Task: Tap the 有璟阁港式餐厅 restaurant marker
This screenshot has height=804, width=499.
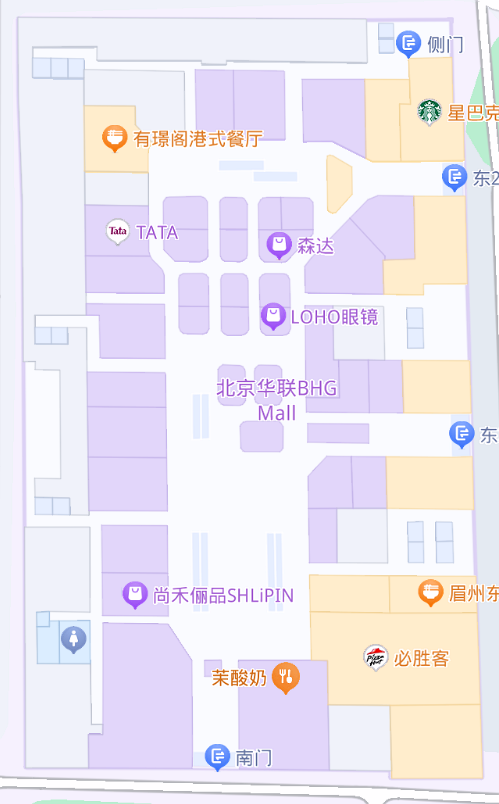Action: coord(114,138)
